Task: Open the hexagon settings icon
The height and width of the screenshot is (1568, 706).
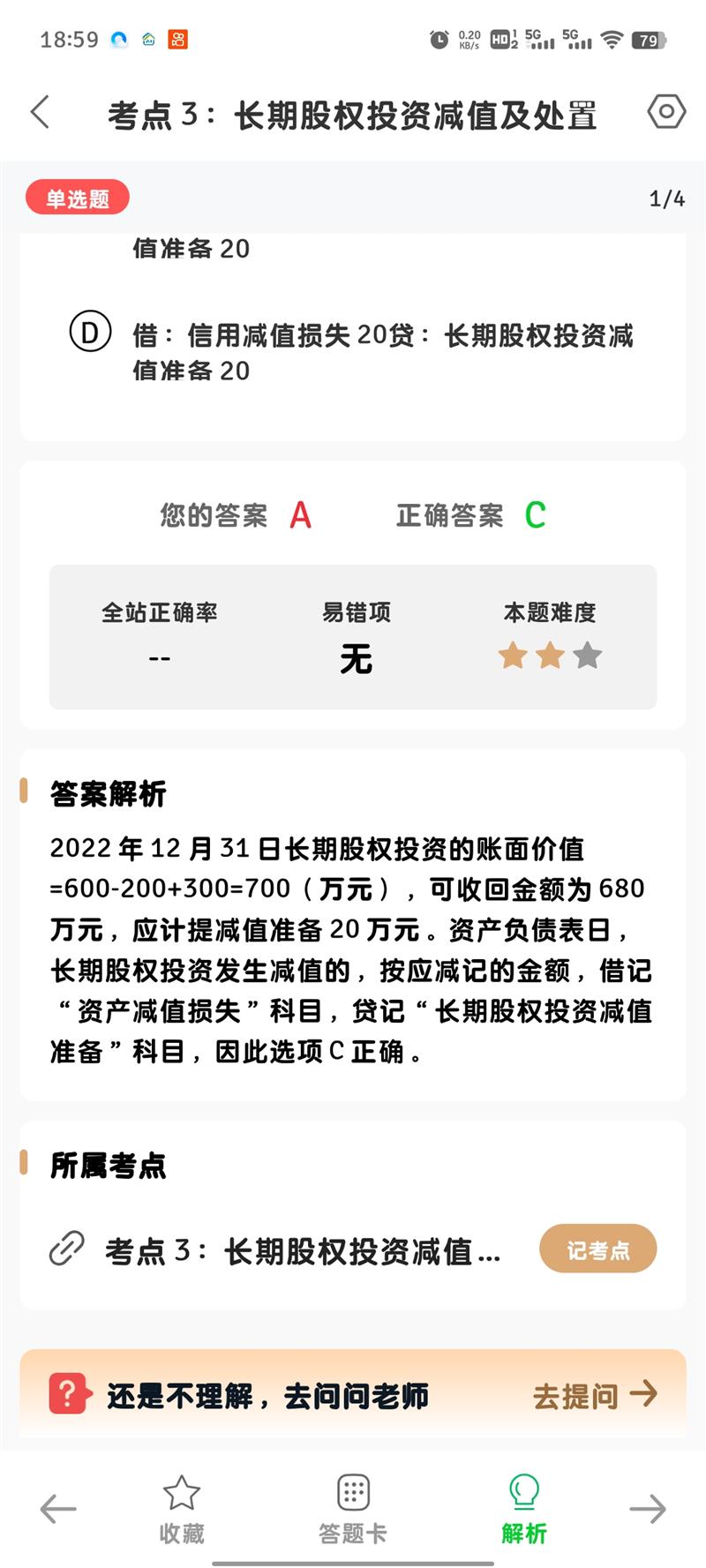Action: 666,112
